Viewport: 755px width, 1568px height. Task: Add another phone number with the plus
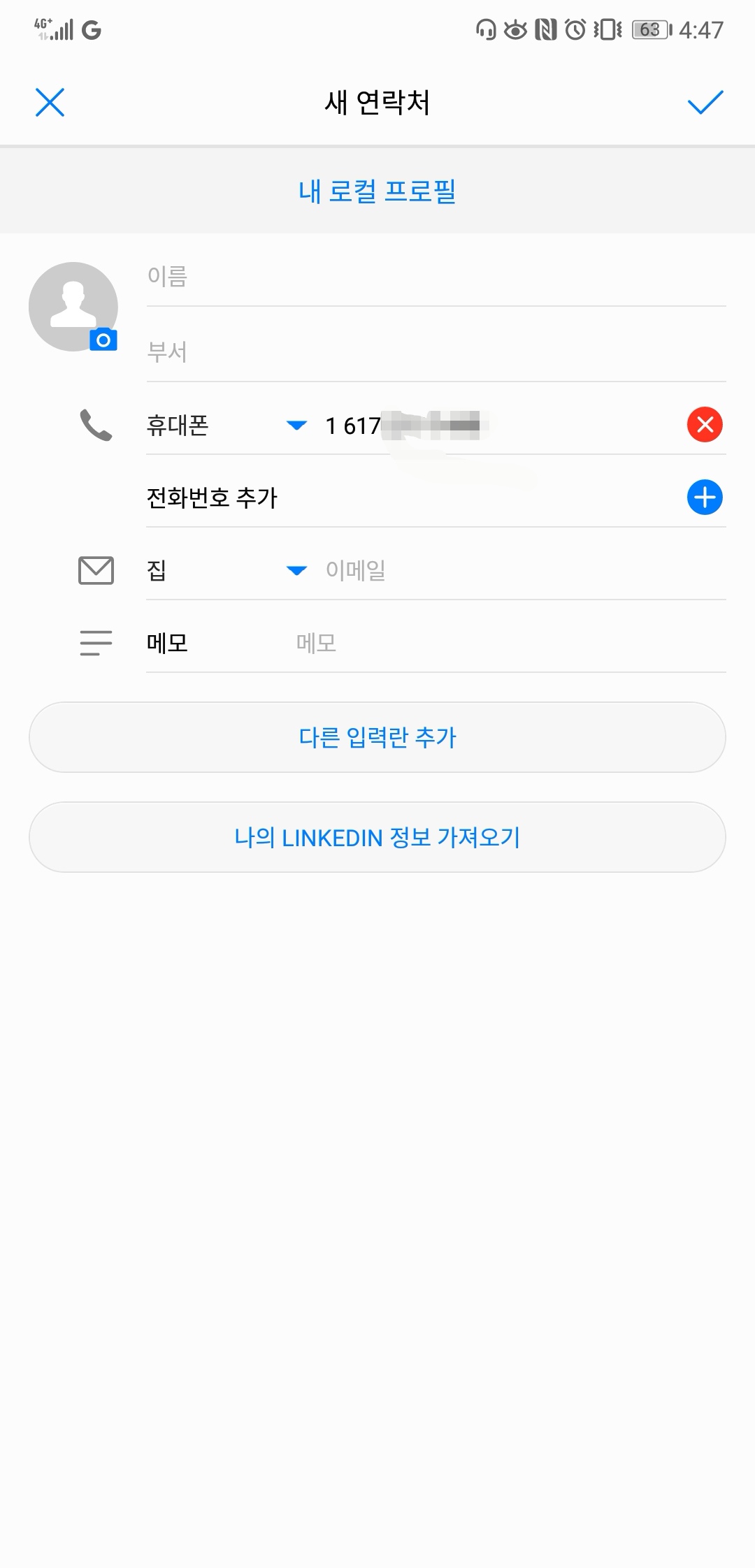coord(705,498)
